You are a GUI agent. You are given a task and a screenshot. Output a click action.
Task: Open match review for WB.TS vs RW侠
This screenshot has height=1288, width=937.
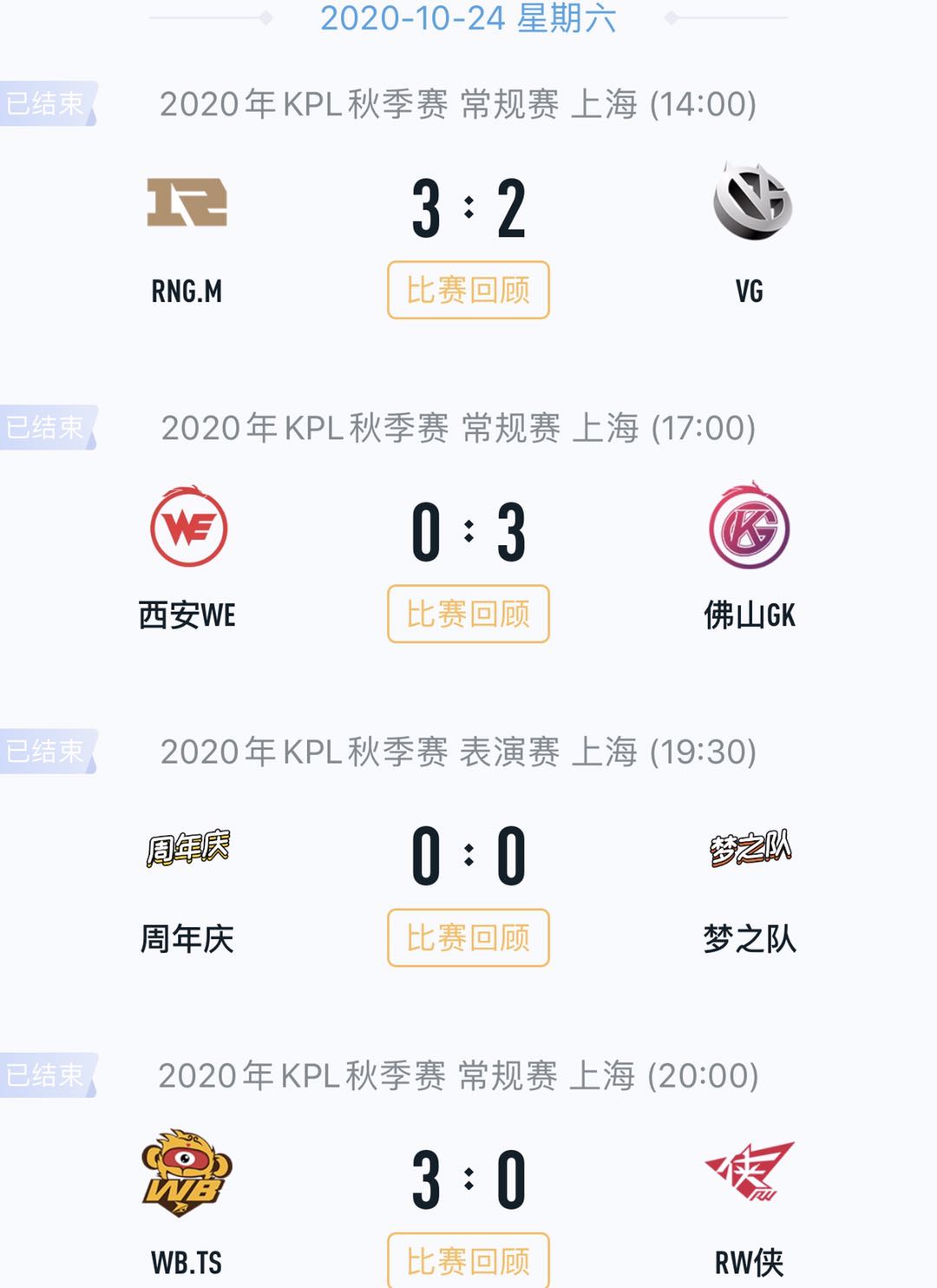pyautogui.click(x=468, y=1260)
